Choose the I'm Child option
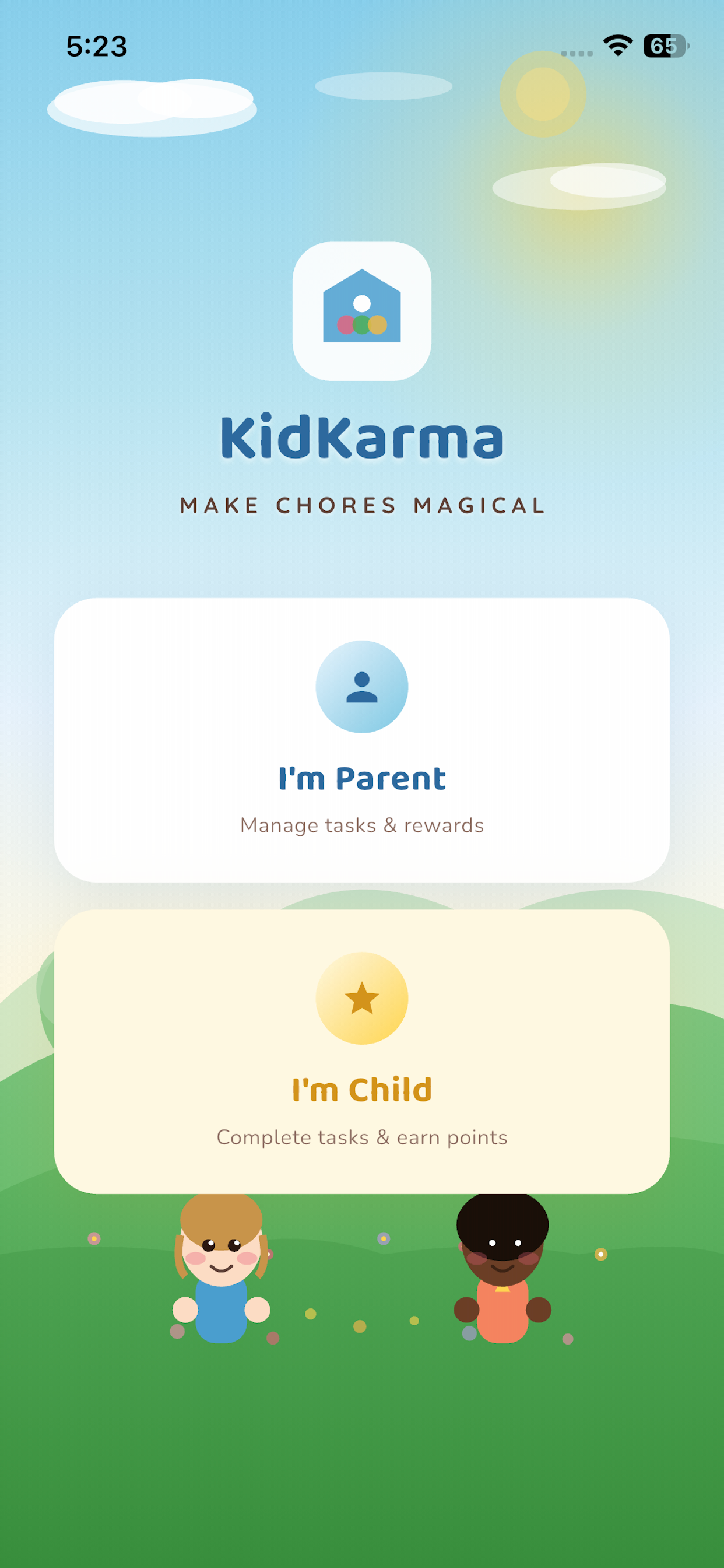The height and width of the screenshot is (1568, 724). click(362, 1051)
